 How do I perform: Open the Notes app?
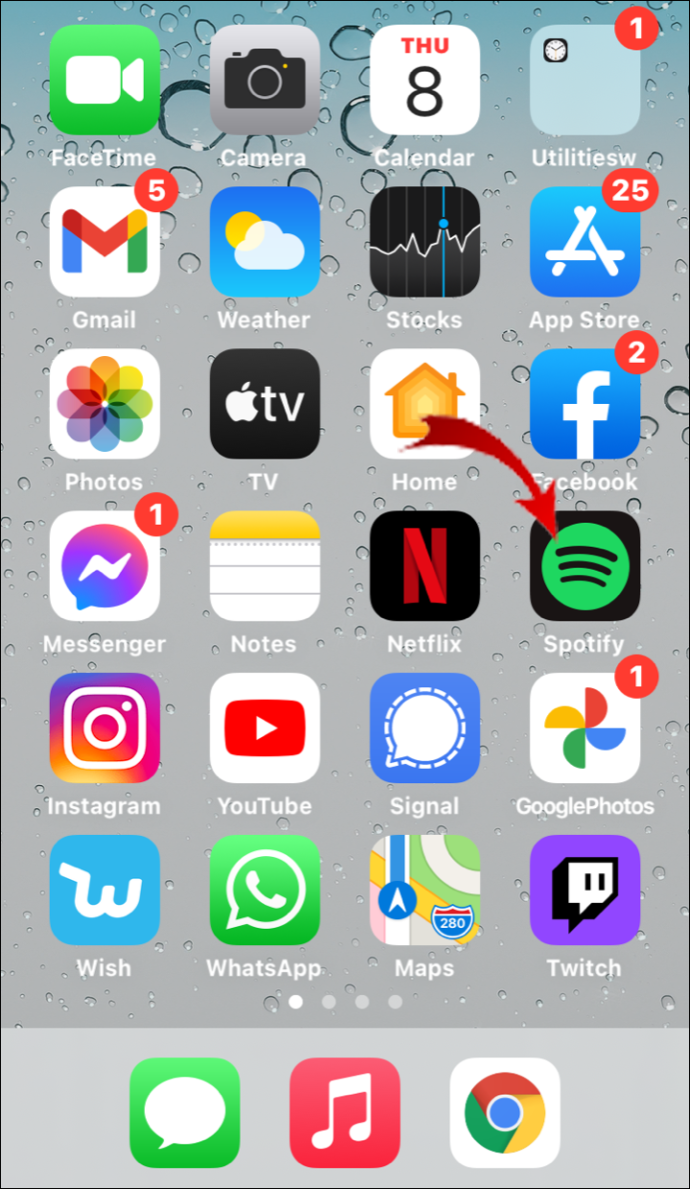coord(265,566)
